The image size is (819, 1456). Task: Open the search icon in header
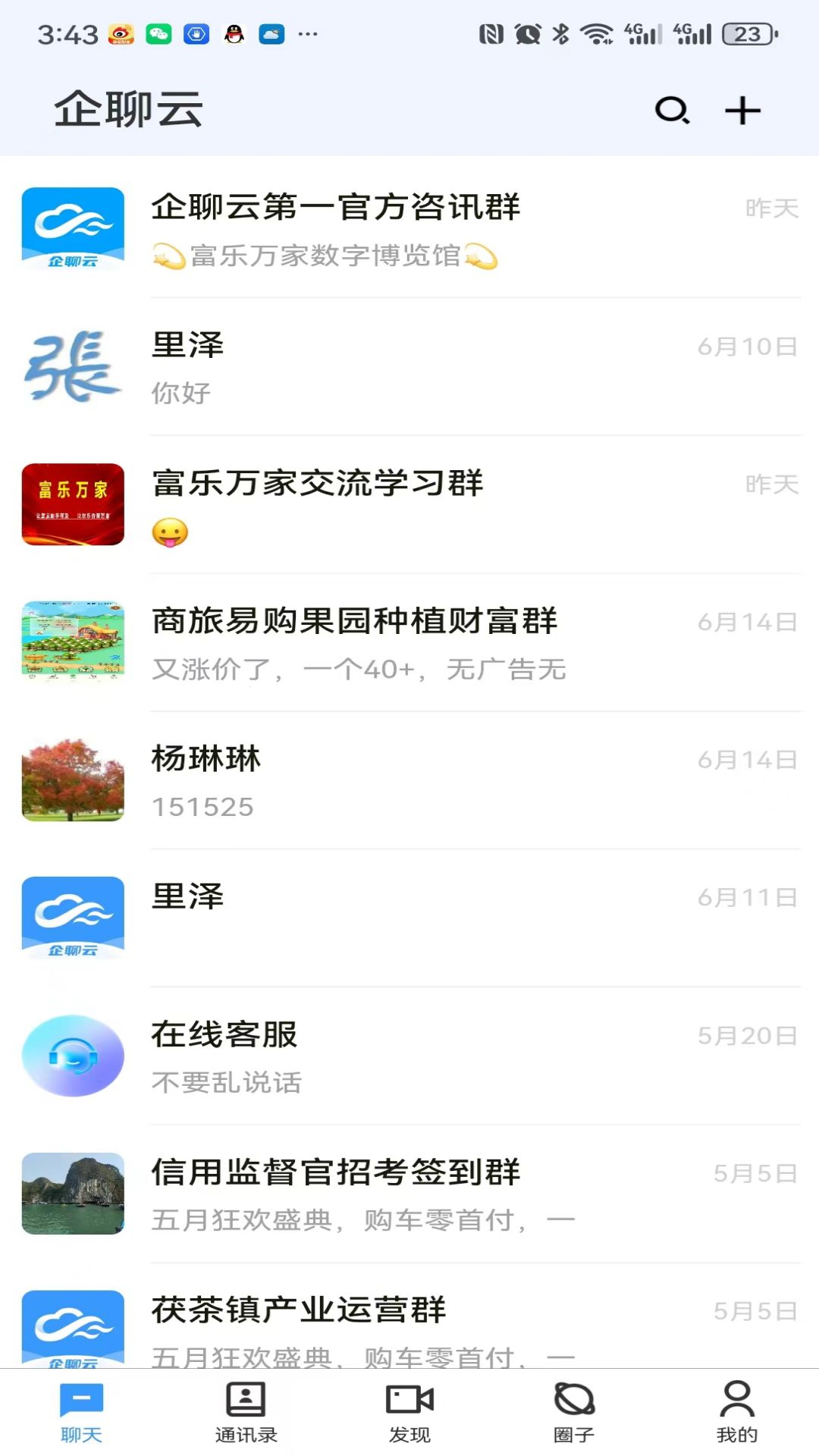pos(672,111)
